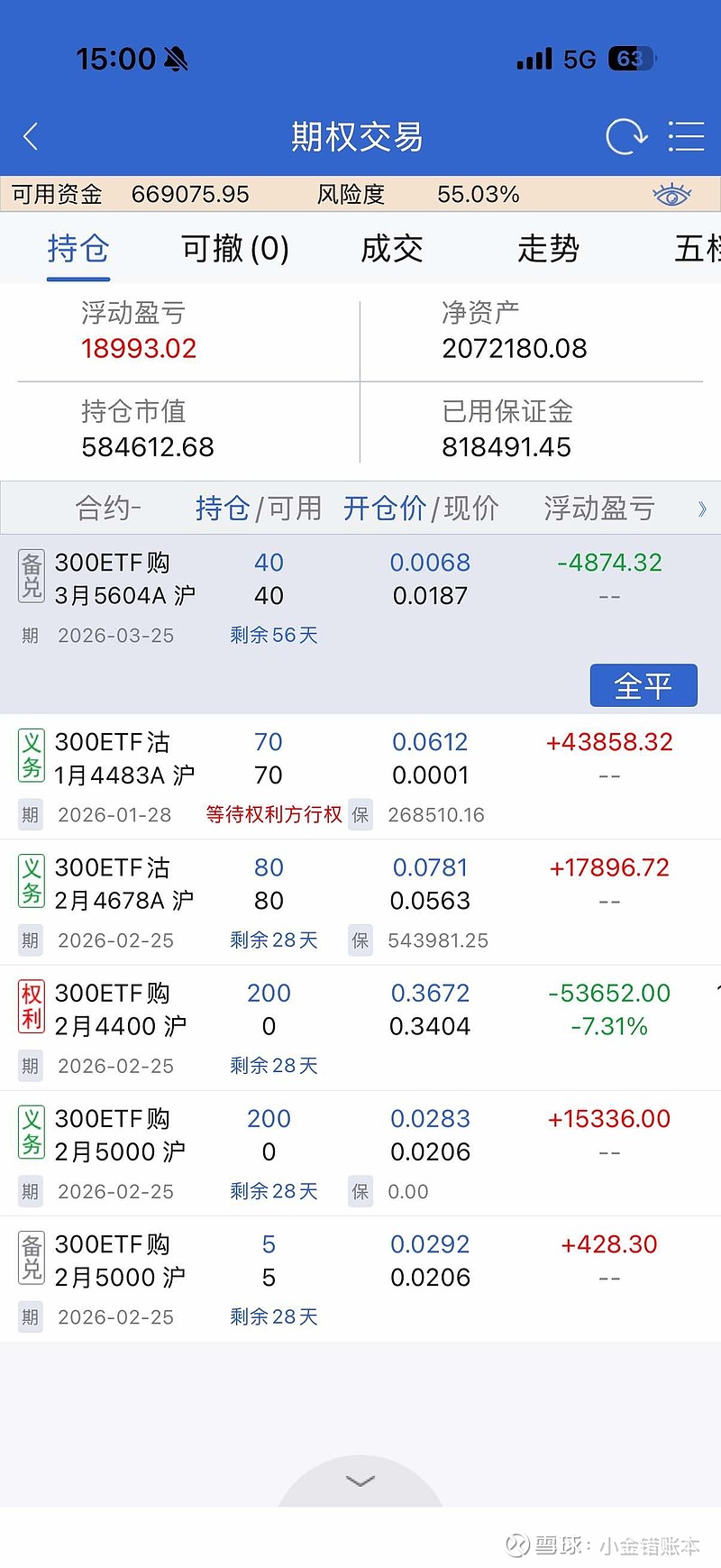Viewport: 721px width, 1568px height.
Task: Collapse the bottom panel with the down chevron
Action: tap(360, 1481)
